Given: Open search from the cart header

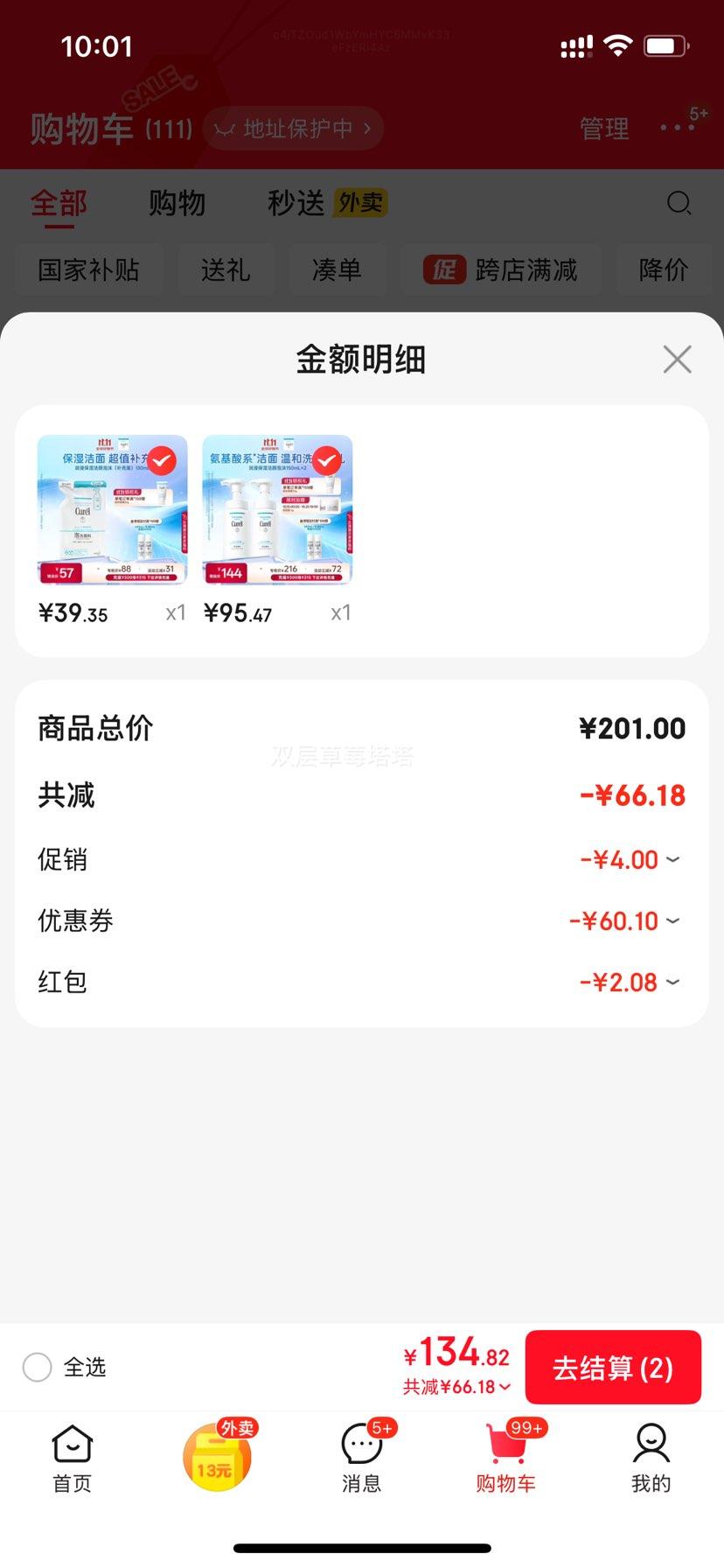Looking at the screenshot, I should [x=679, y=203].
